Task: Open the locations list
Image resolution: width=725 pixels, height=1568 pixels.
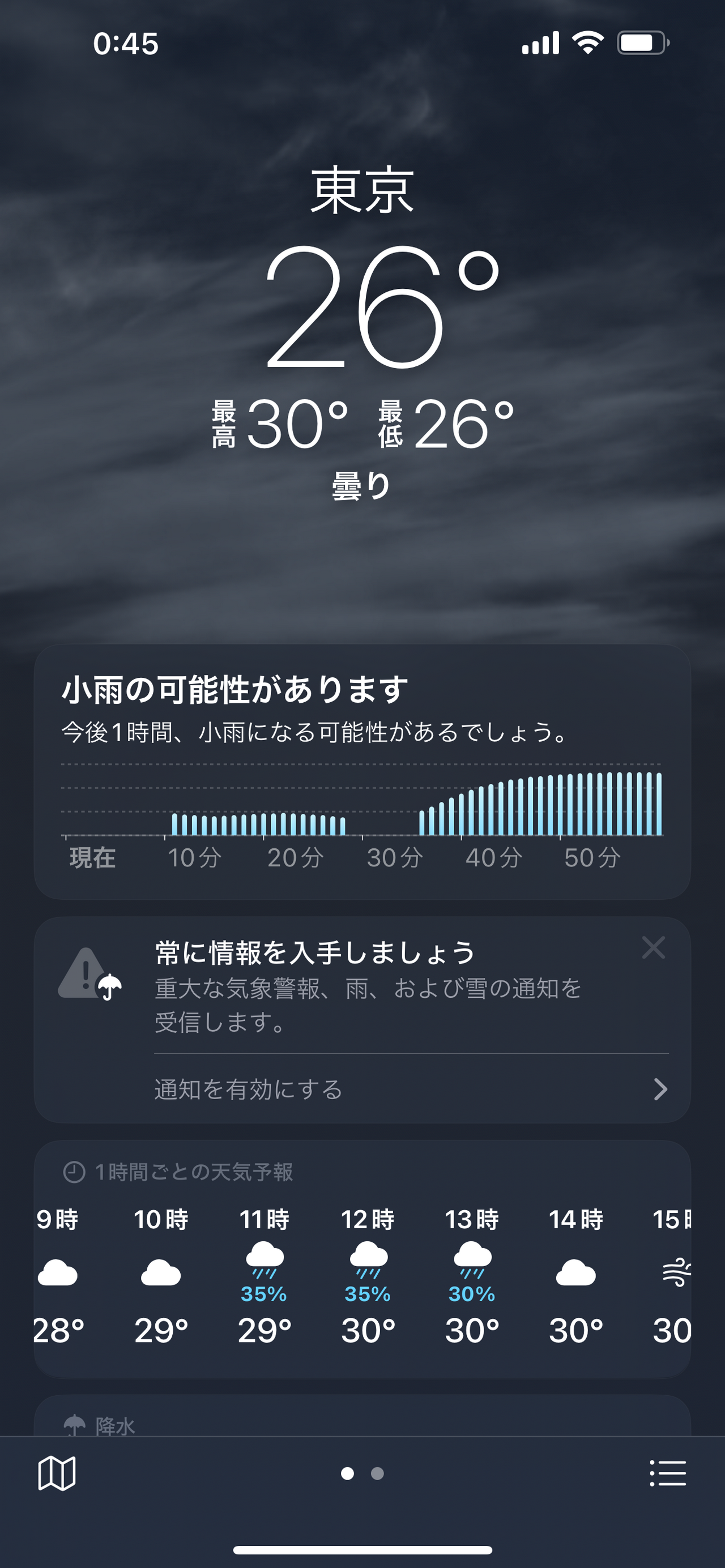Action: pos(667,1474)
